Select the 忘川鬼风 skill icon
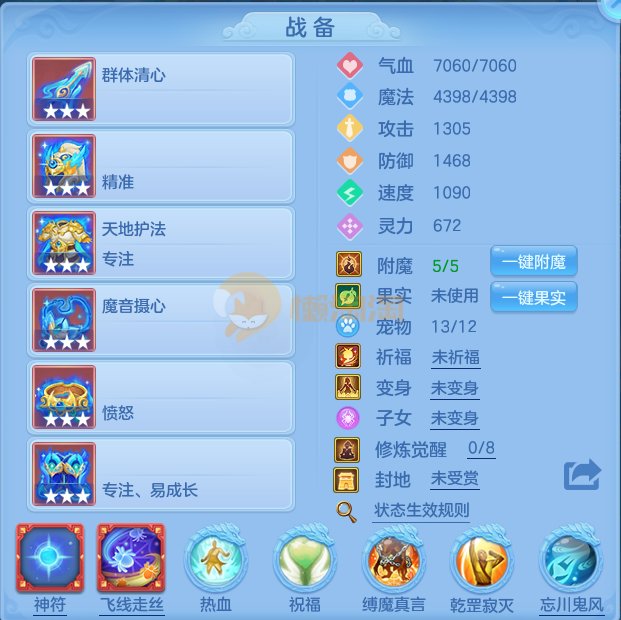 [x=570, y=559]
